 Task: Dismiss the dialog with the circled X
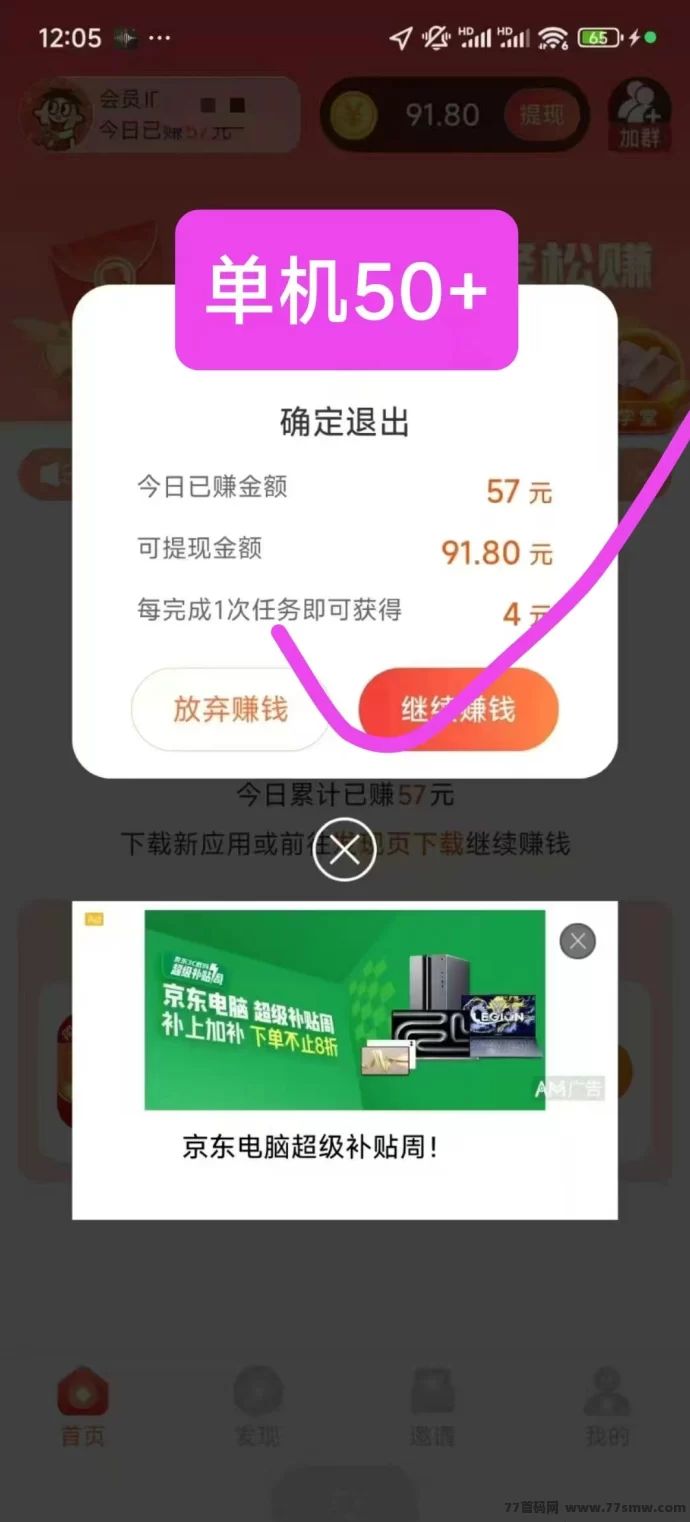pyautogui.click(x=344, y=850)
